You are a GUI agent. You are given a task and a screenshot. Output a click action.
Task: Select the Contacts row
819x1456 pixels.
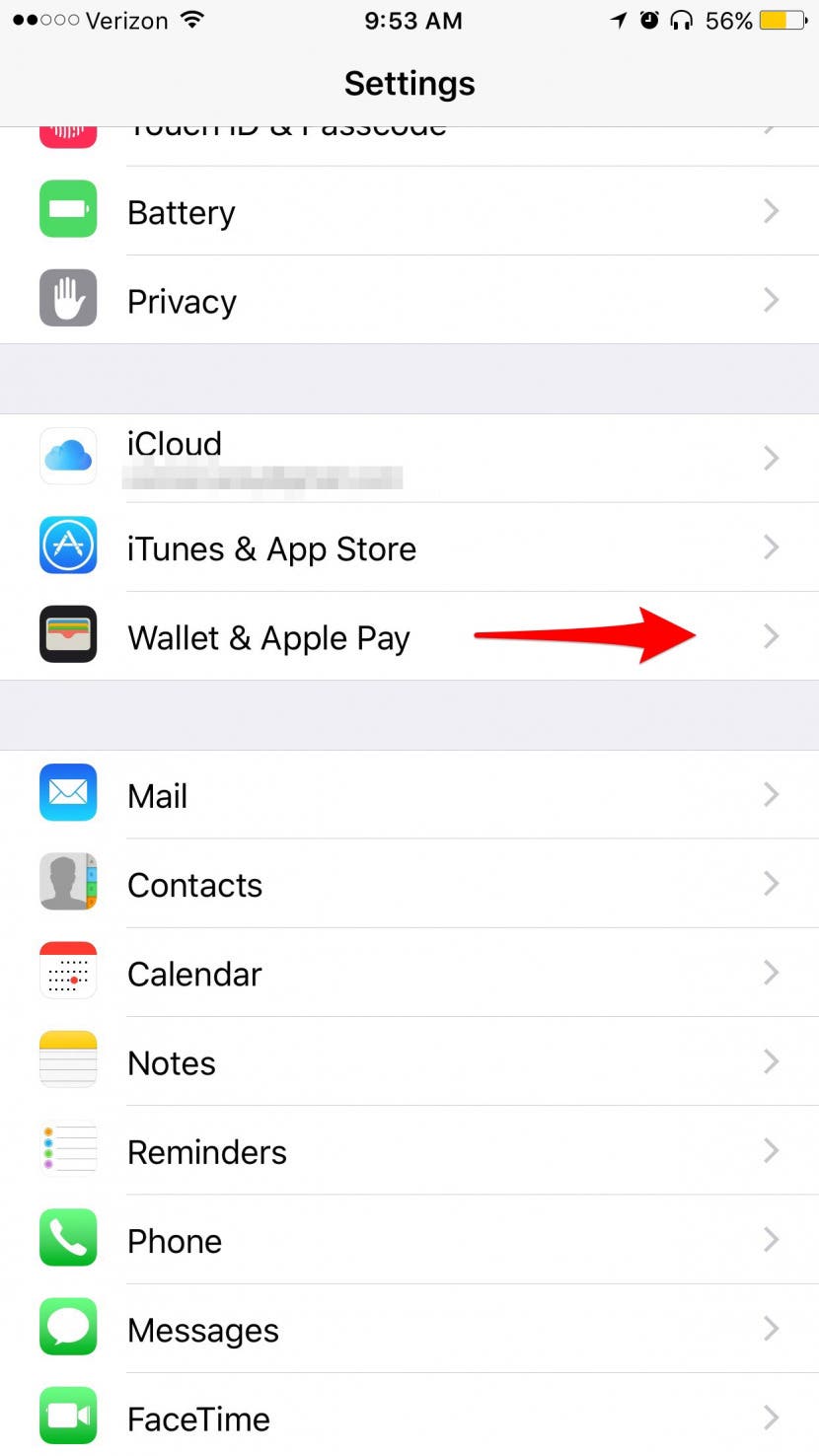click(x=409, y=884)
